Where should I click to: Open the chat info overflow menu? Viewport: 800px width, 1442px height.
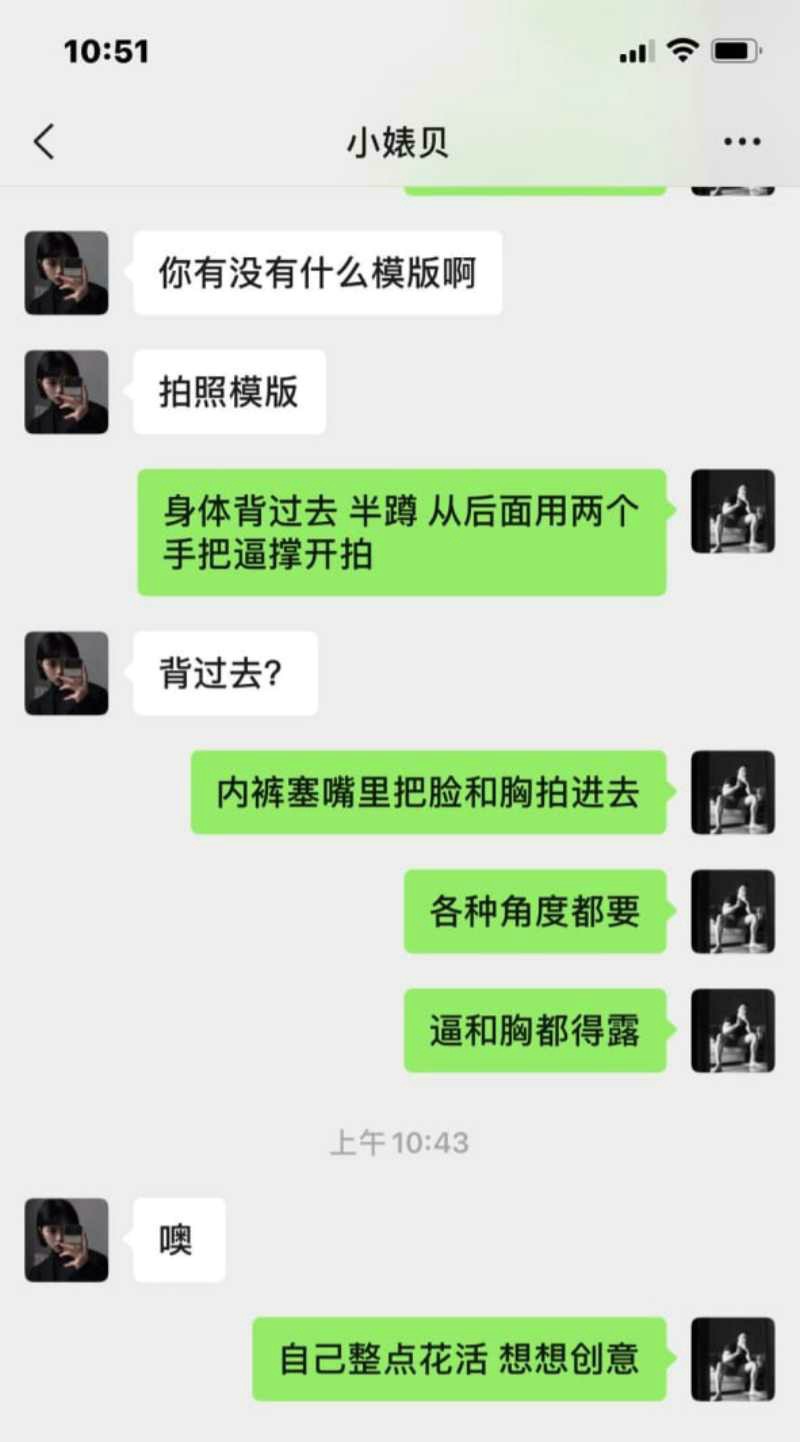pyautogui.click(x=742, y=143)
